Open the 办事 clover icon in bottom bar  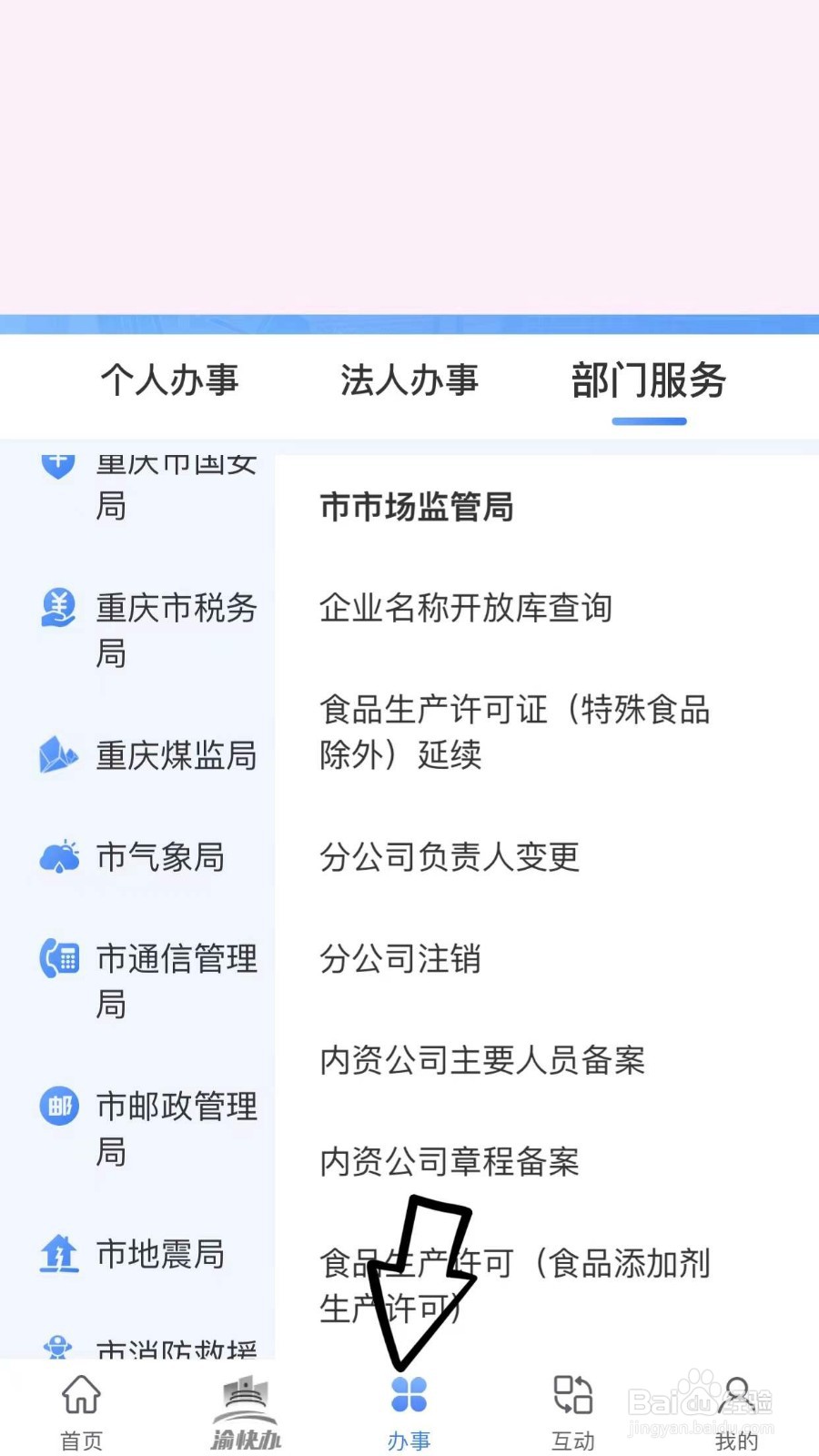[410, 1392]
